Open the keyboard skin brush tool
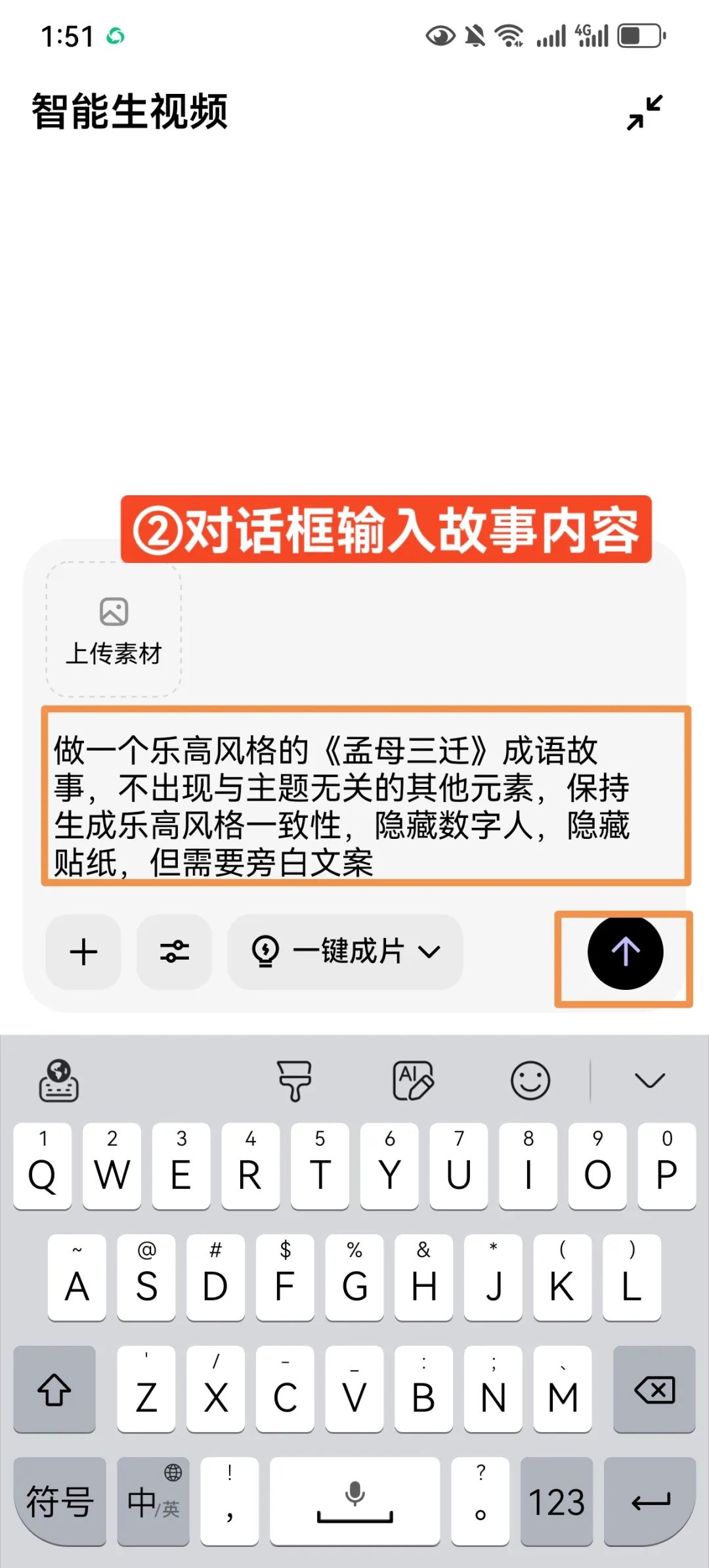The image size is (709, 1568). tap(294, 1081)
